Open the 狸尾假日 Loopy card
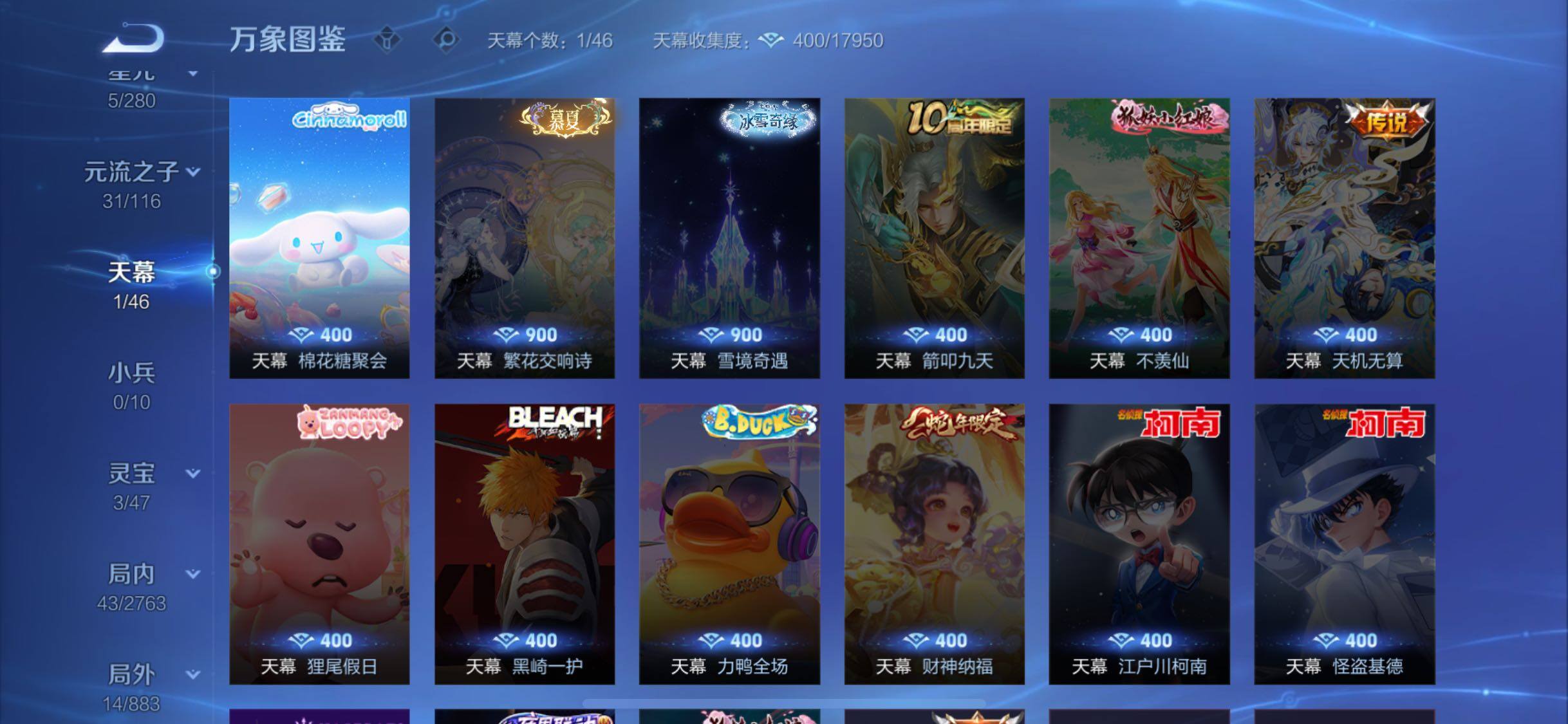1568x724 pixels. (x=319, y=544)
